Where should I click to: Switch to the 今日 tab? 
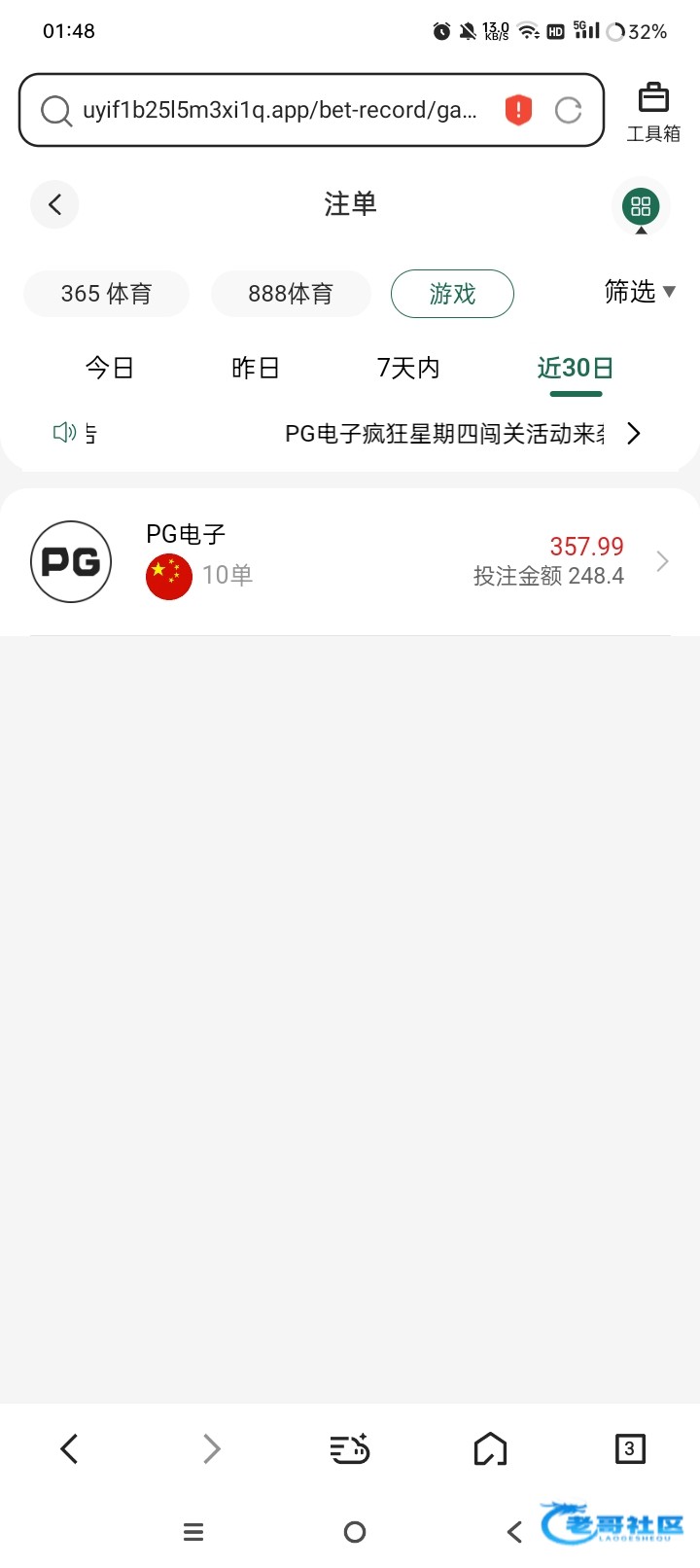click(x=110, y=368)
